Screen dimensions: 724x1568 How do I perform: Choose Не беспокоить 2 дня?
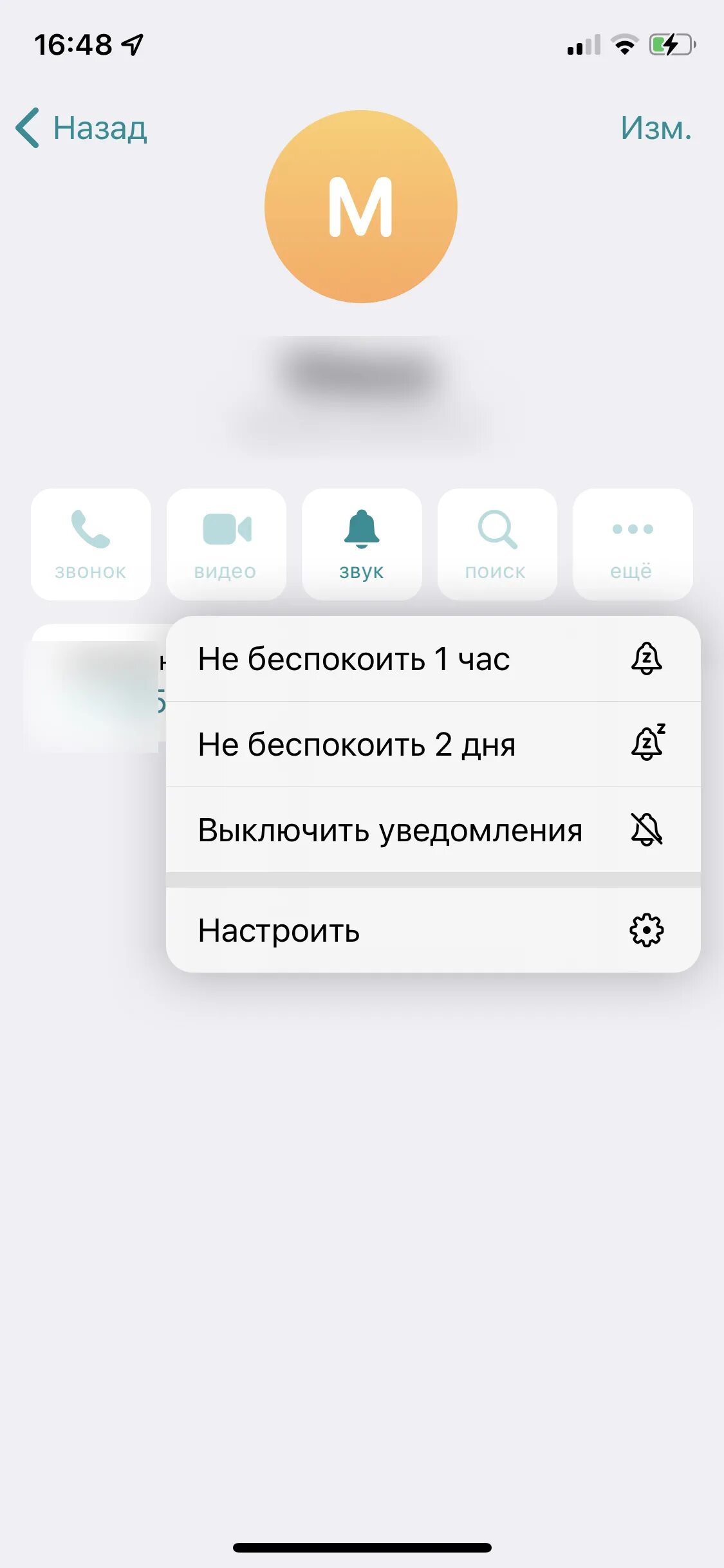433,744
